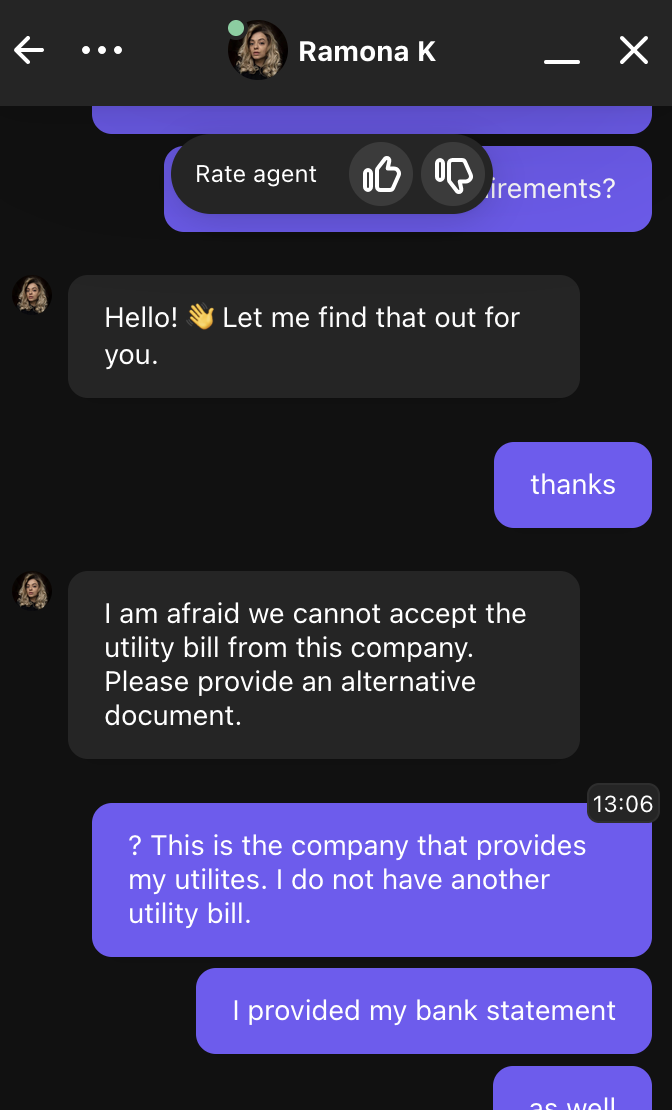672x1110 pixels.
Task: Close the chat with Ramona K
Action: [x=634, y=50]
